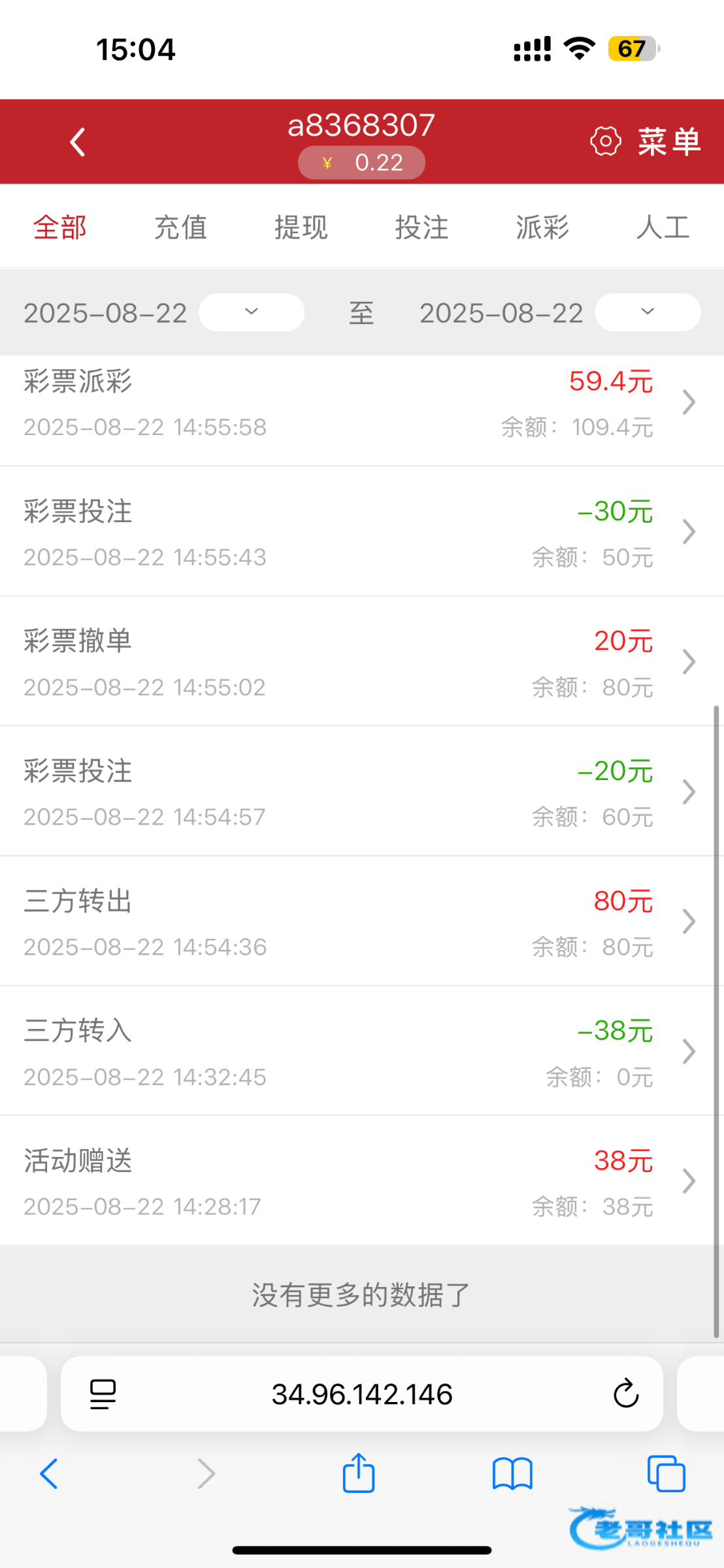Reload the page in Safari
724x1568 pixels.
pos(625,1394)
